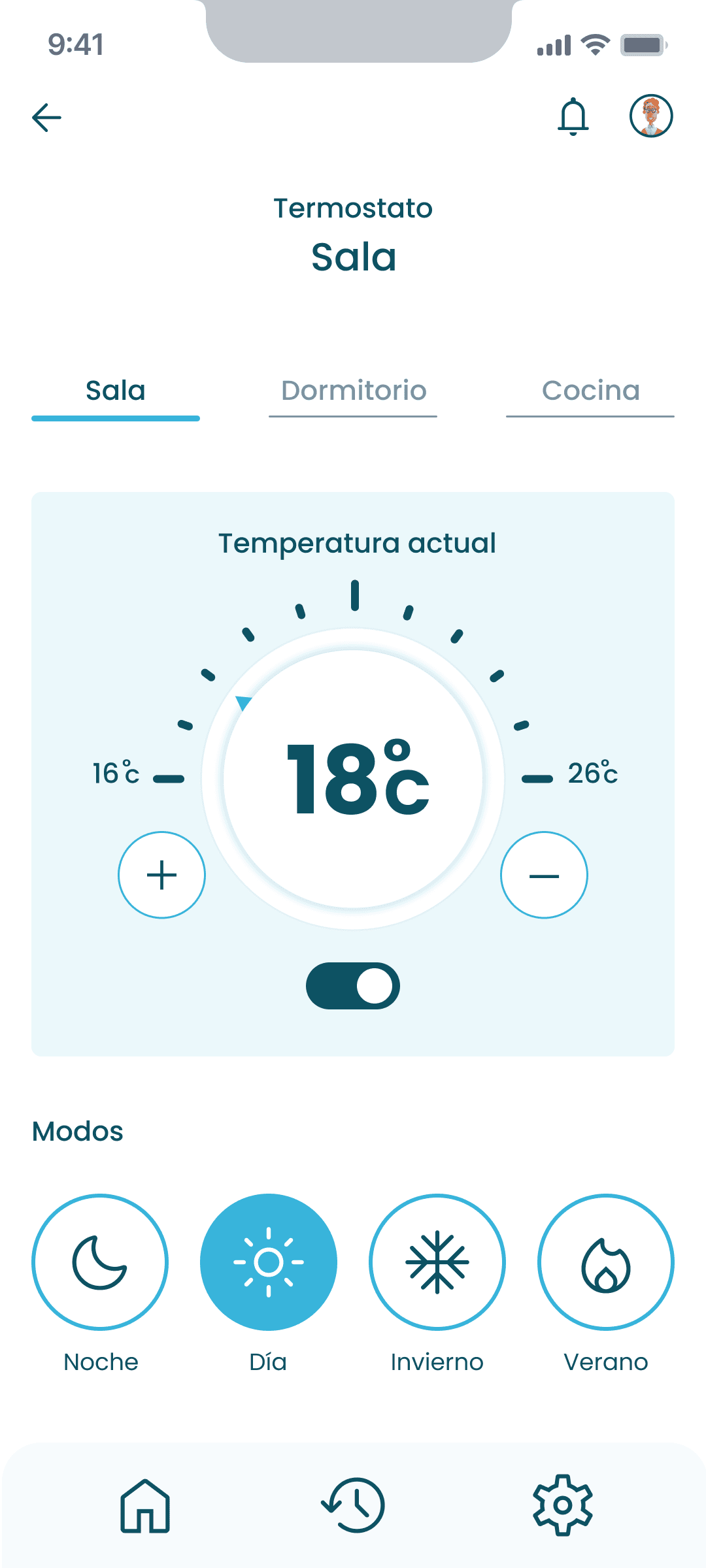Activate the Verano mode
This screenshot has height=1568, width=706.
606,1262
